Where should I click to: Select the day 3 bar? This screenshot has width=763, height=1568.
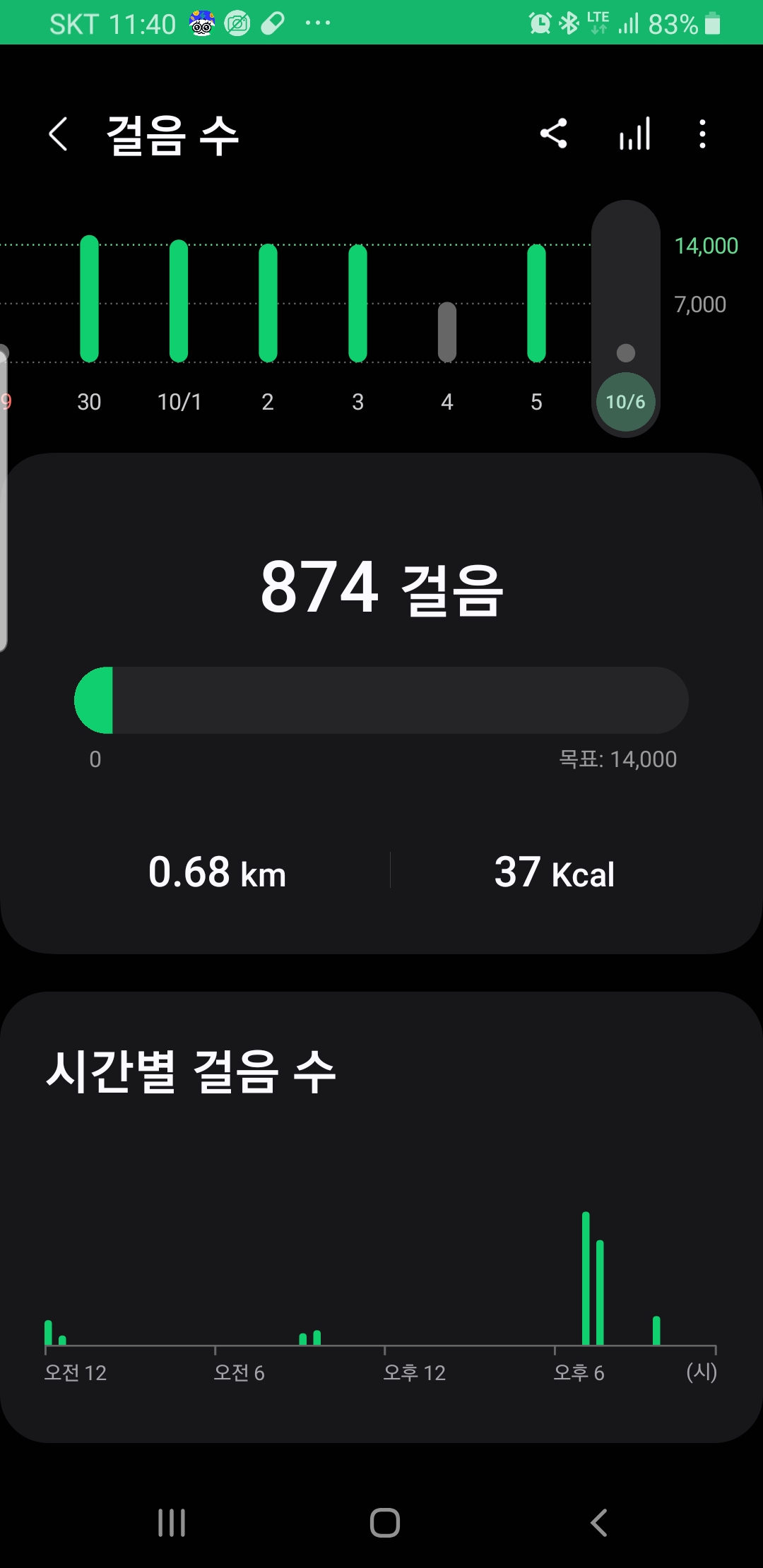[x=357, y=303]
